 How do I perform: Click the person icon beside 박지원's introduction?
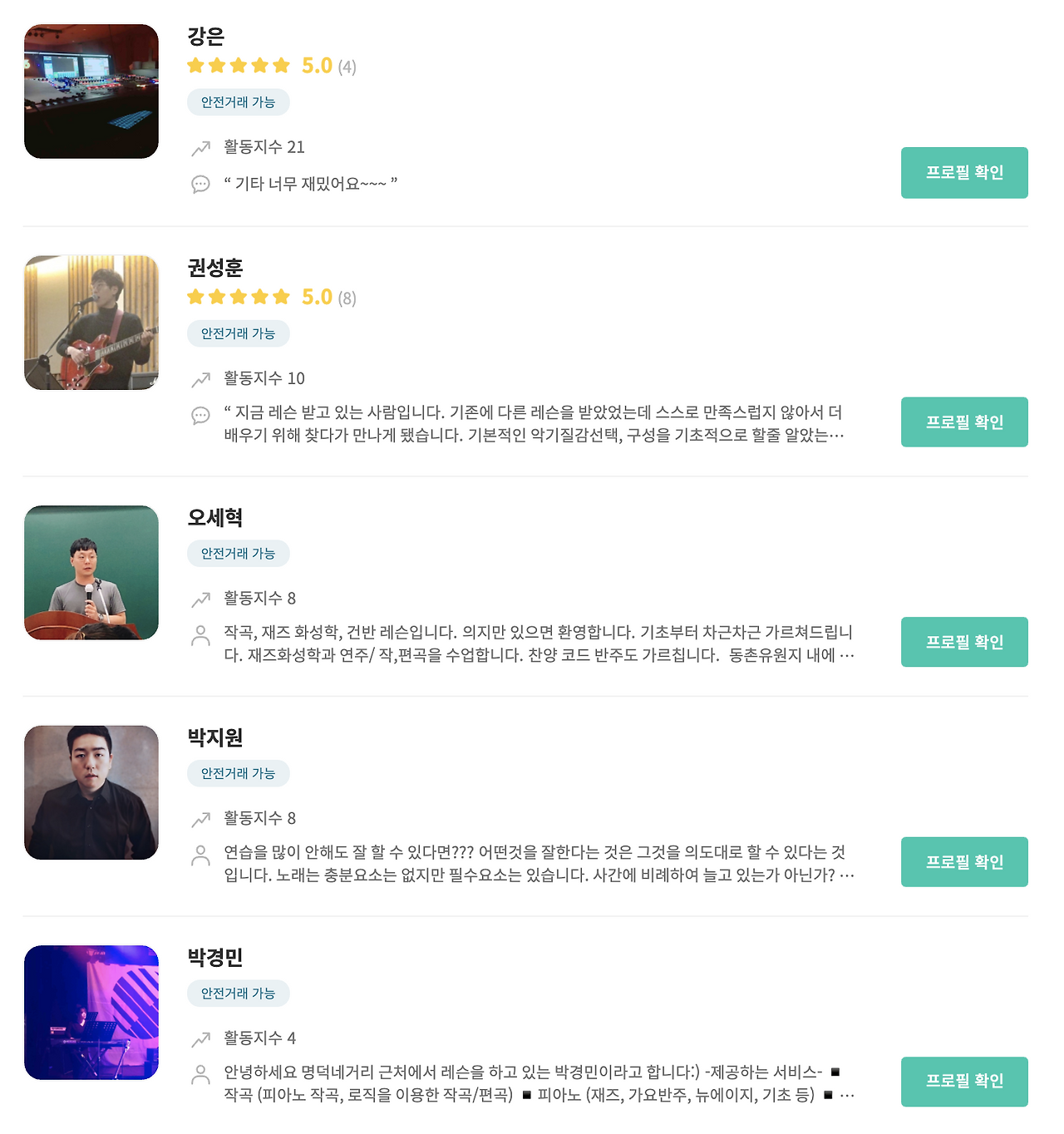click(199, 855)
